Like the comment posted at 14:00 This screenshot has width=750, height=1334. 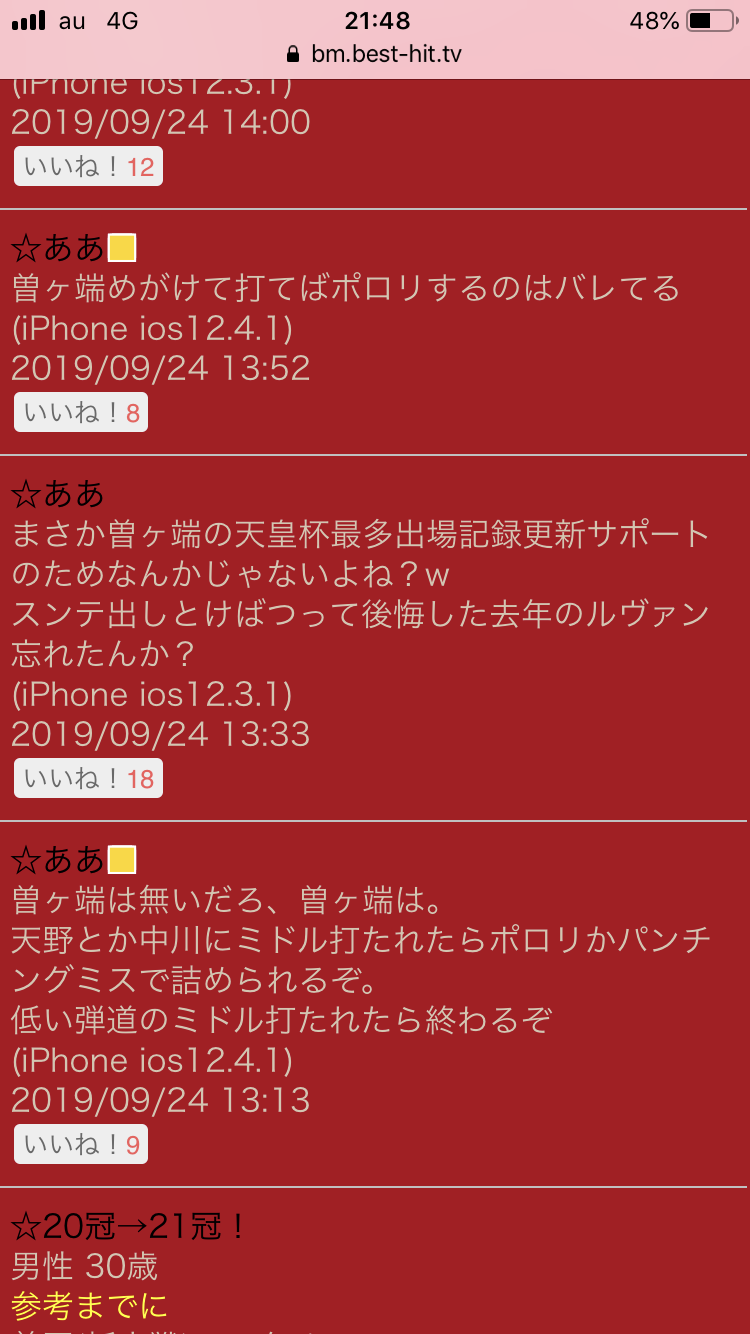88,166
